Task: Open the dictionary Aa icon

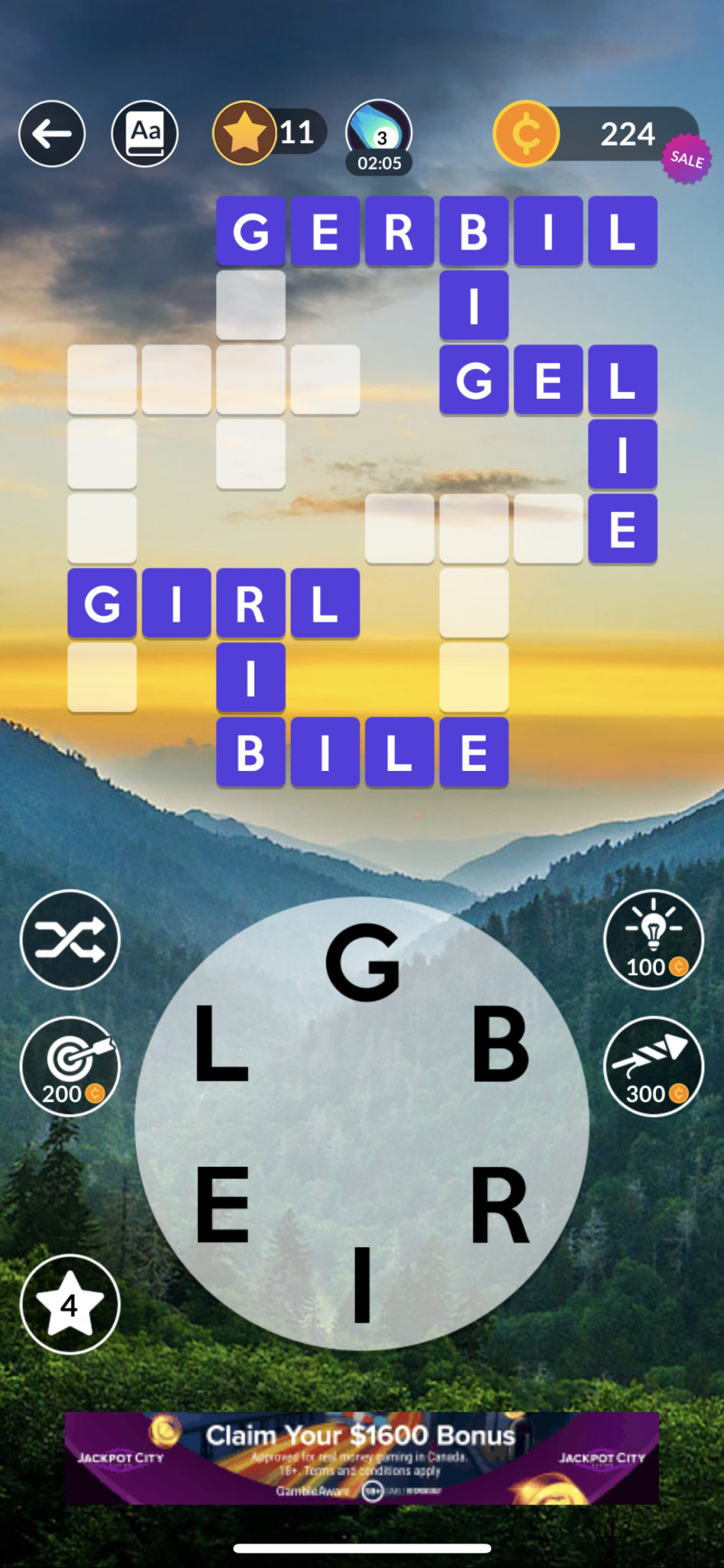Action: (145, 134)
